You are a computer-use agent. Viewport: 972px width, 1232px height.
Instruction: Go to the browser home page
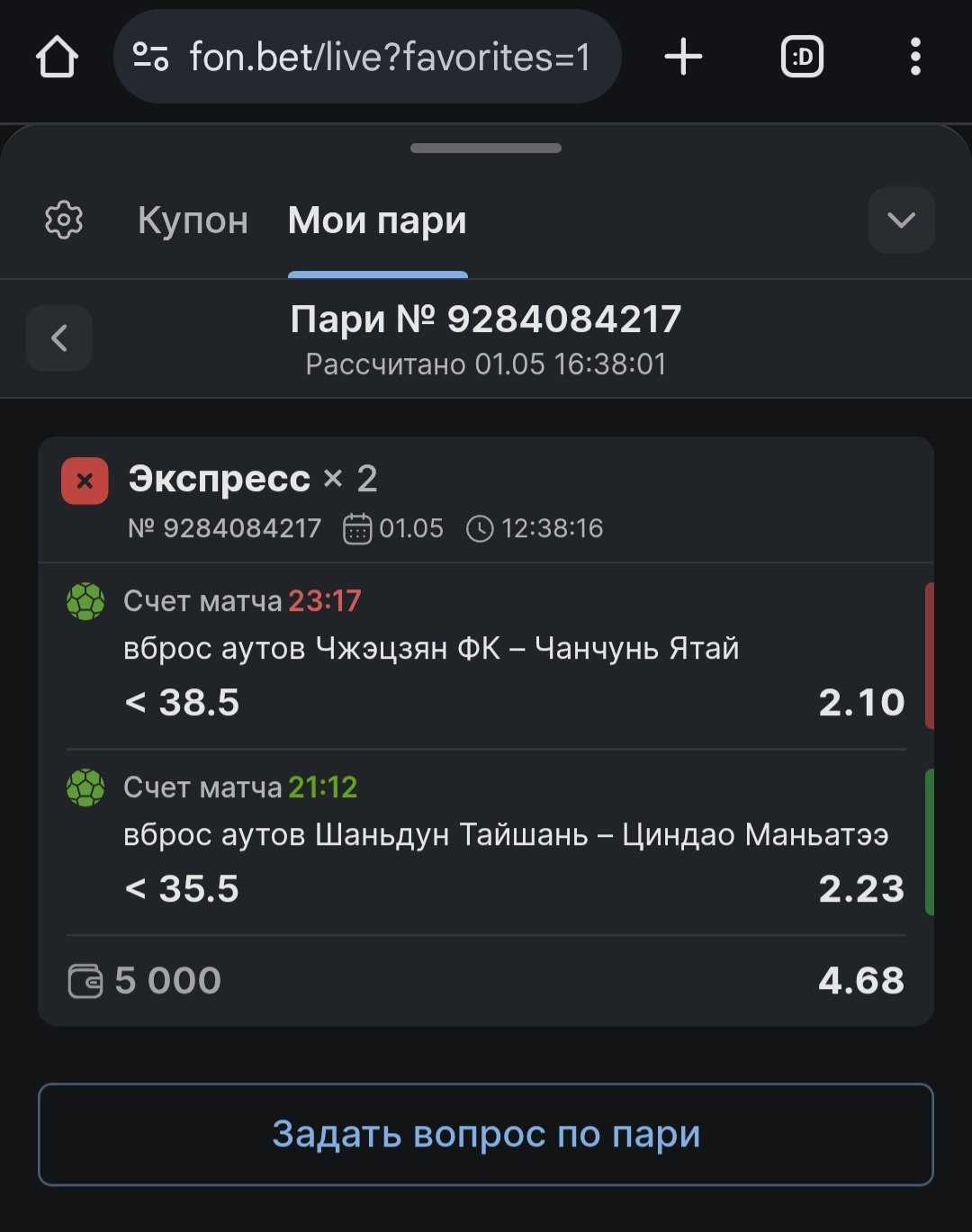[57, 58]
